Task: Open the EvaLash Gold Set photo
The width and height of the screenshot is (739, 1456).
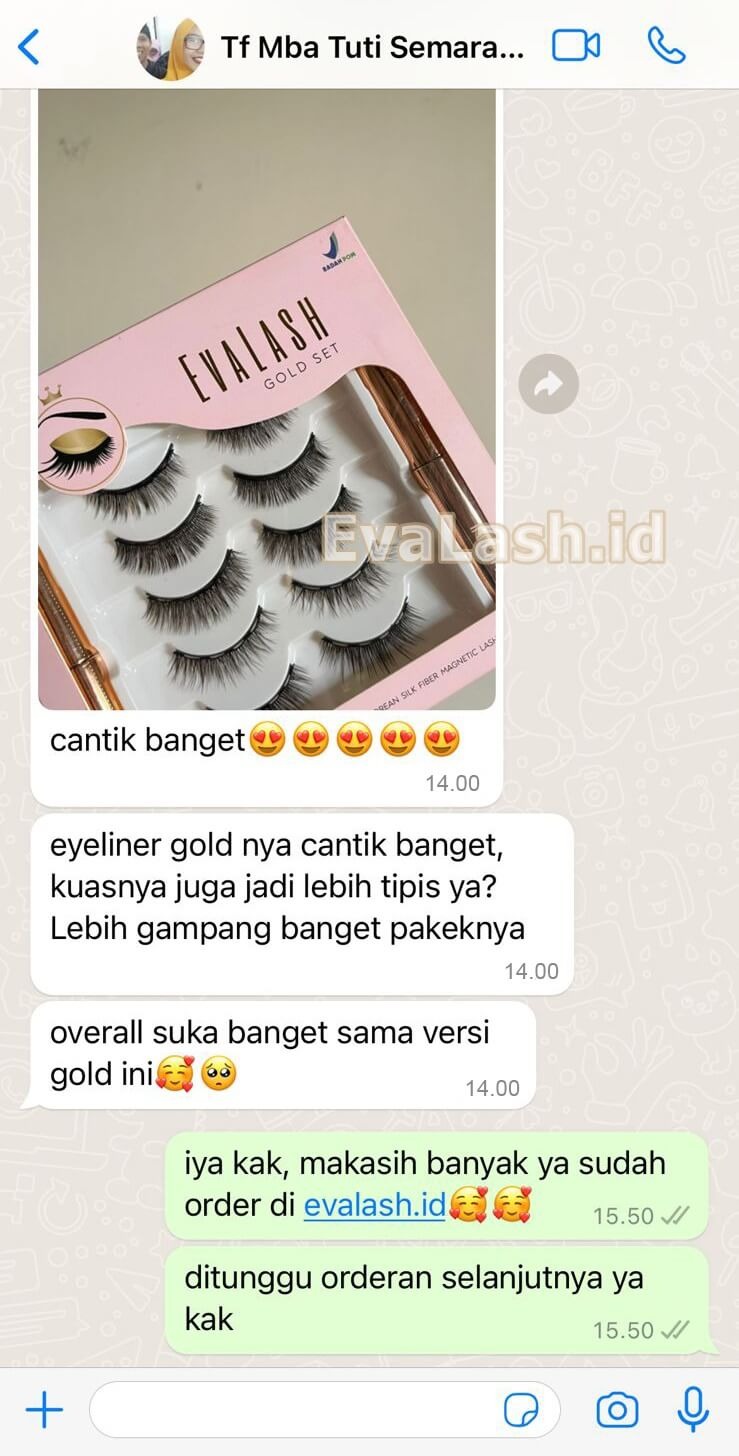Action: (x=266, y=398)
